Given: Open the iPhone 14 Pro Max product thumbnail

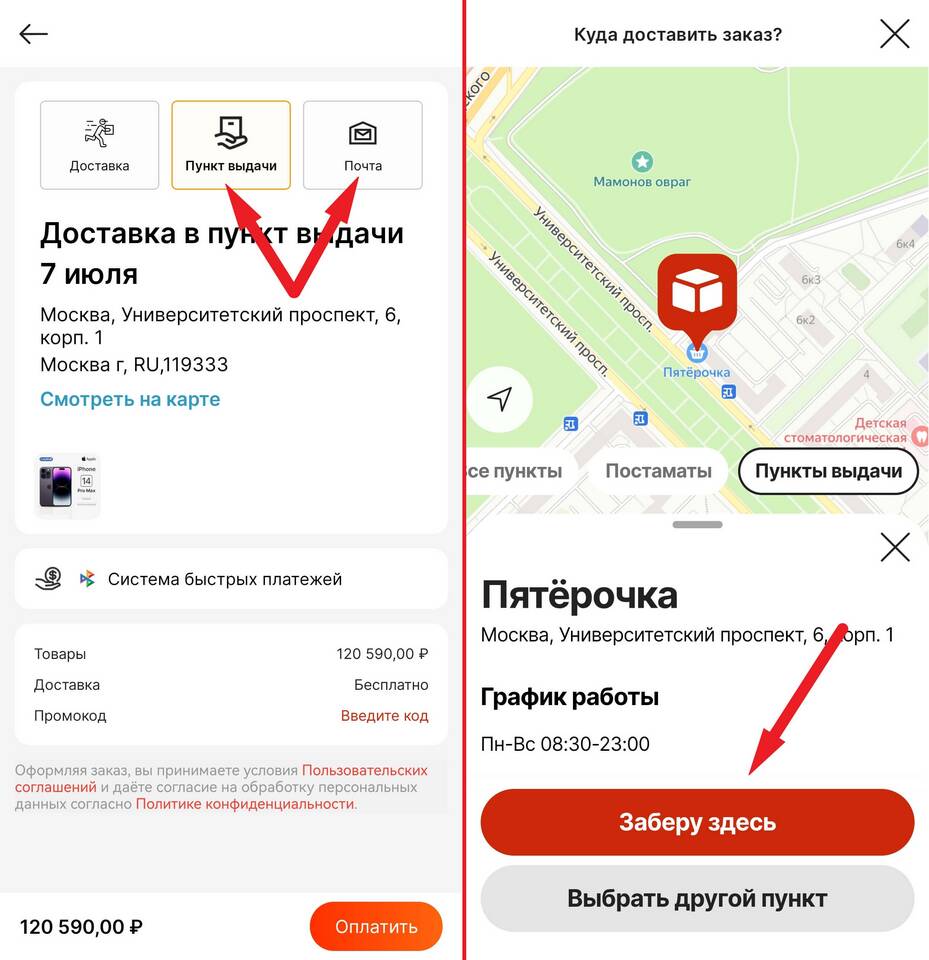Looking at the screenshot, I should pyautogui.click(x=67, y=486).
